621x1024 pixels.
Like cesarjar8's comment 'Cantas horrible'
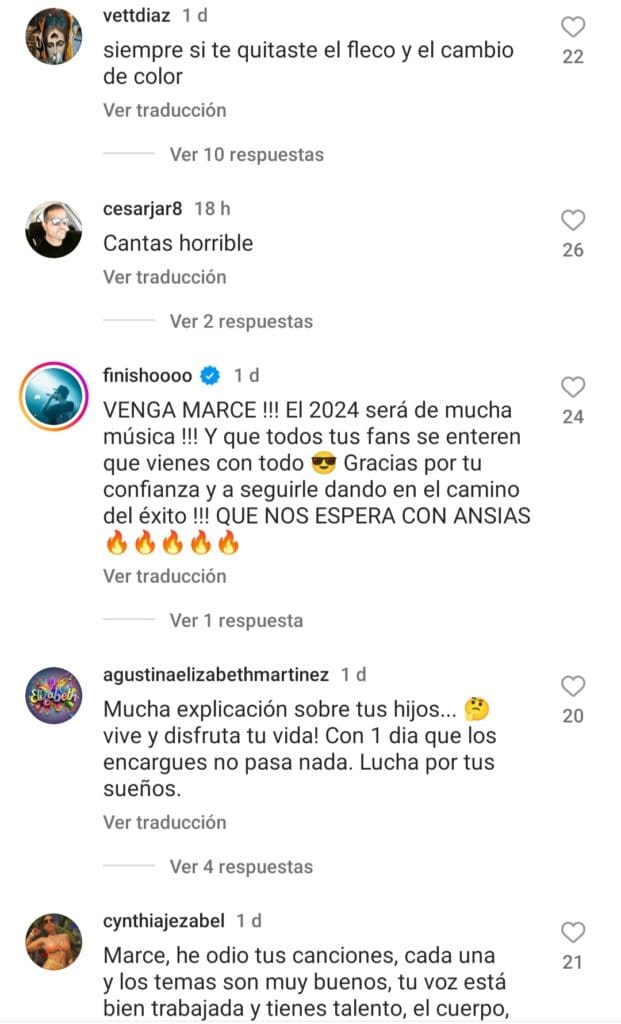tap(573, 220)
